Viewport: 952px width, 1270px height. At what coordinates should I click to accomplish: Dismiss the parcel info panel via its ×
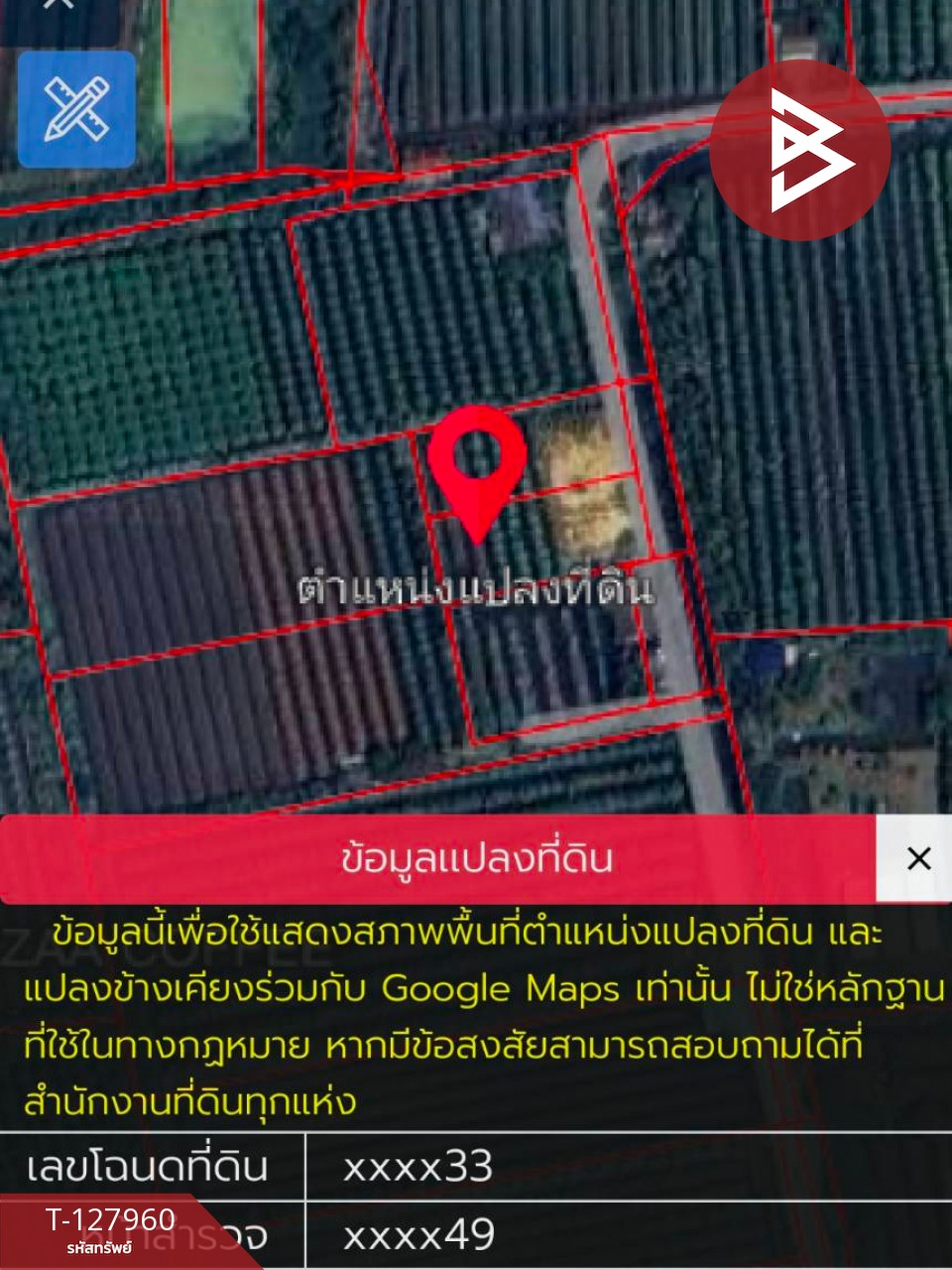(918, 858)
